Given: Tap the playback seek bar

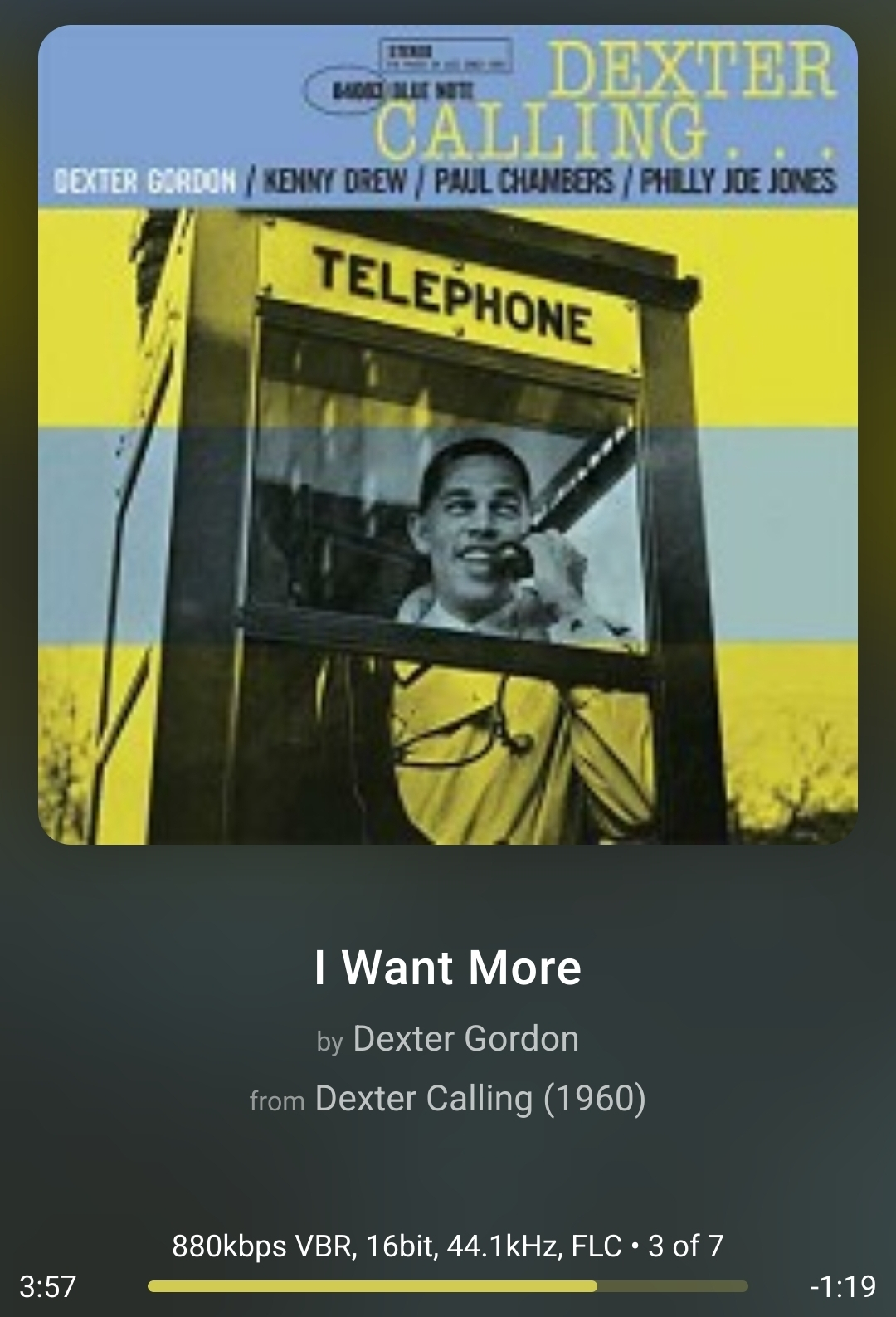Looking at the screenshot, I should pos(448,1286).
